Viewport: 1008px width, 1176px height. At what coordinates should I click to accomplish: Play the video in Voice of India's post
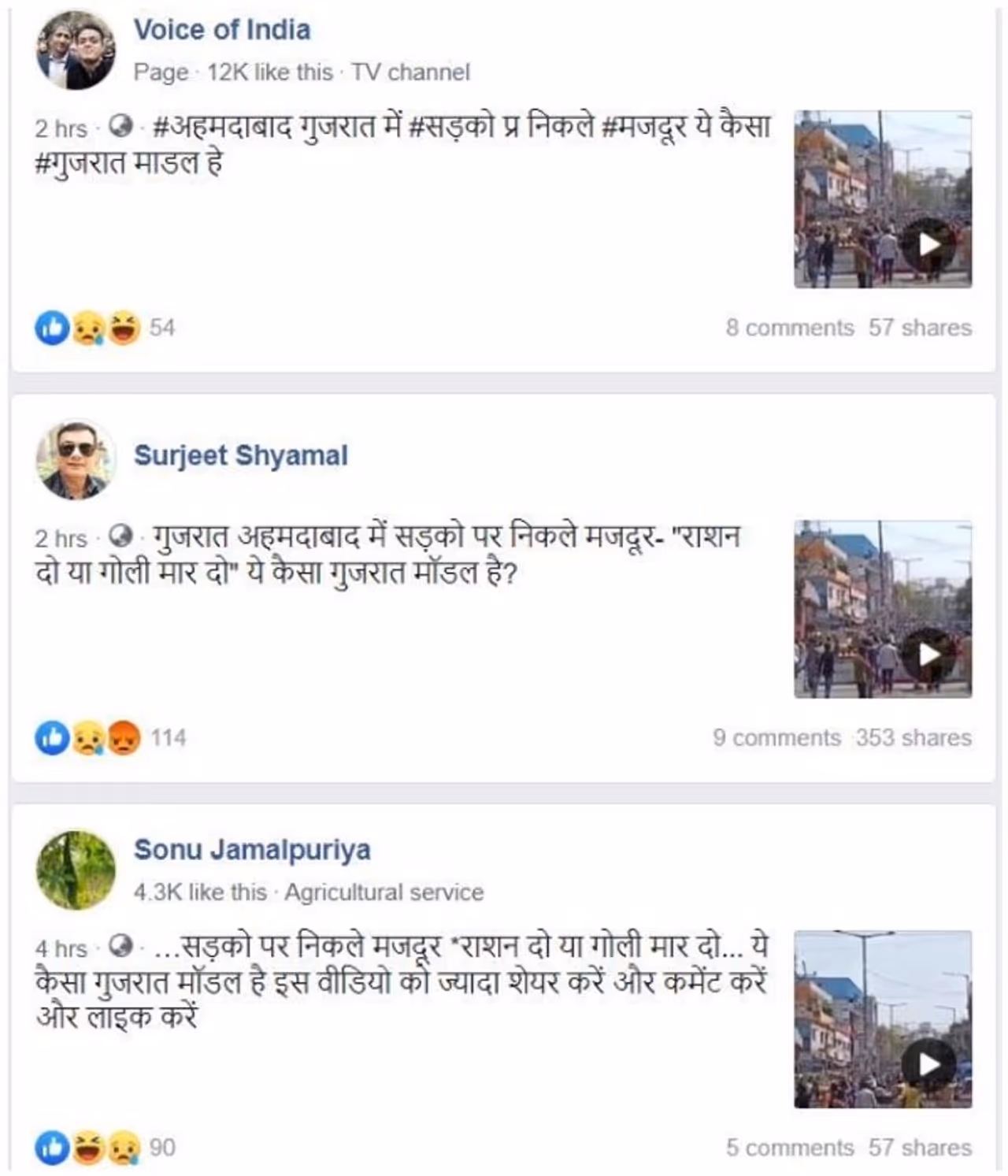click(x=929, y=244)
